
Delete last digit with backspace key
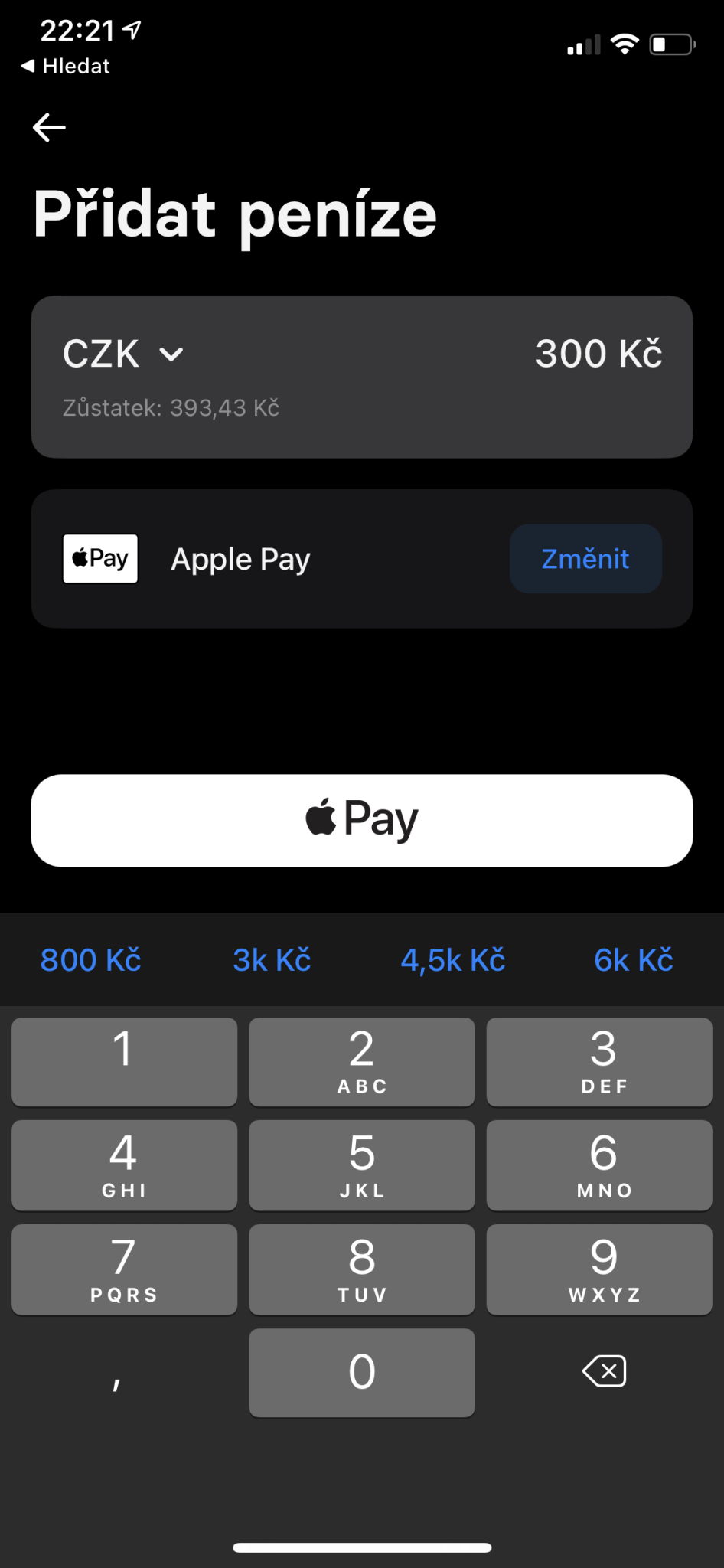[604, 1371]
